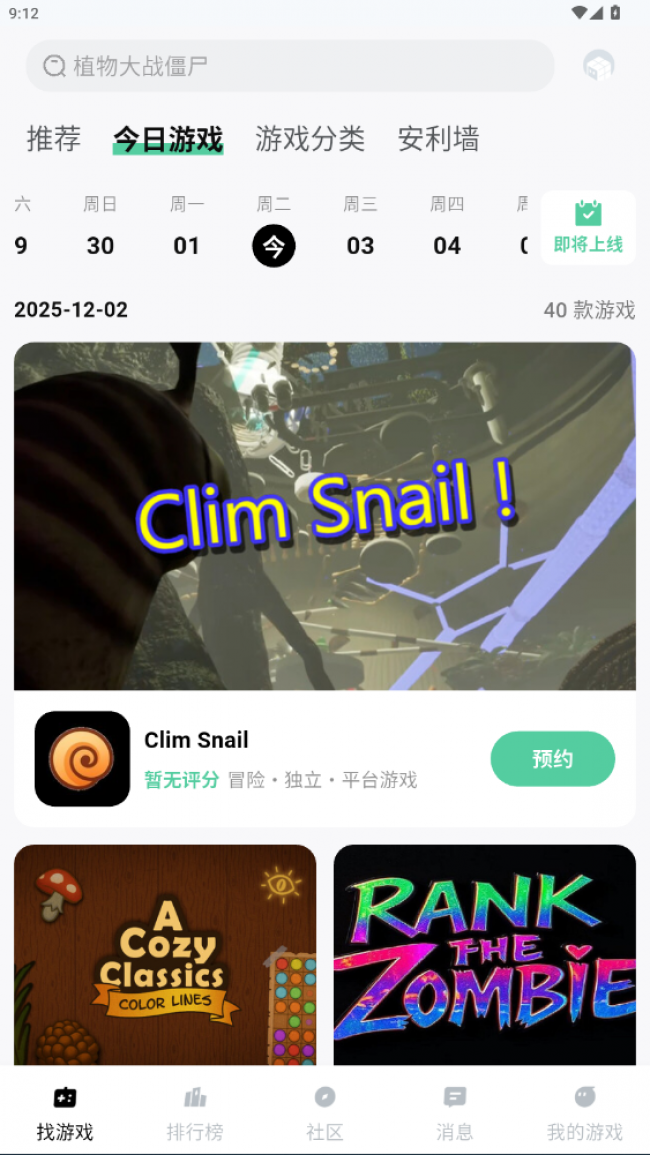Switch to the 游戏分类 tab
This screenshot has height=1155, width=650.
tap(310, 138)
